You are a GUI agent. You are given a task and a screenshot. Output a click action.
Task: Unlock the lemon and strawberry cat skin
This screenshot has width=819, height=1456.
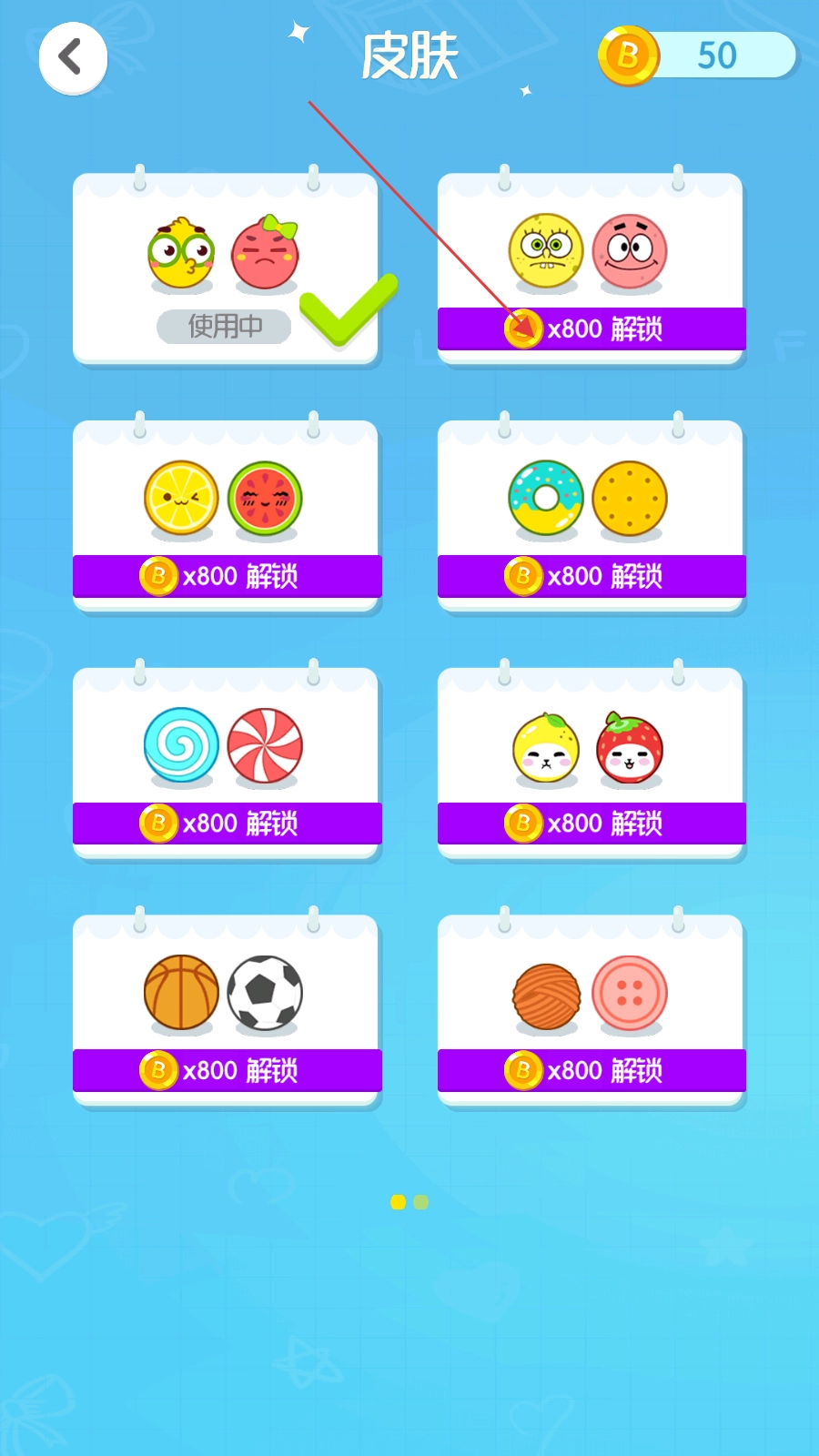591,824
